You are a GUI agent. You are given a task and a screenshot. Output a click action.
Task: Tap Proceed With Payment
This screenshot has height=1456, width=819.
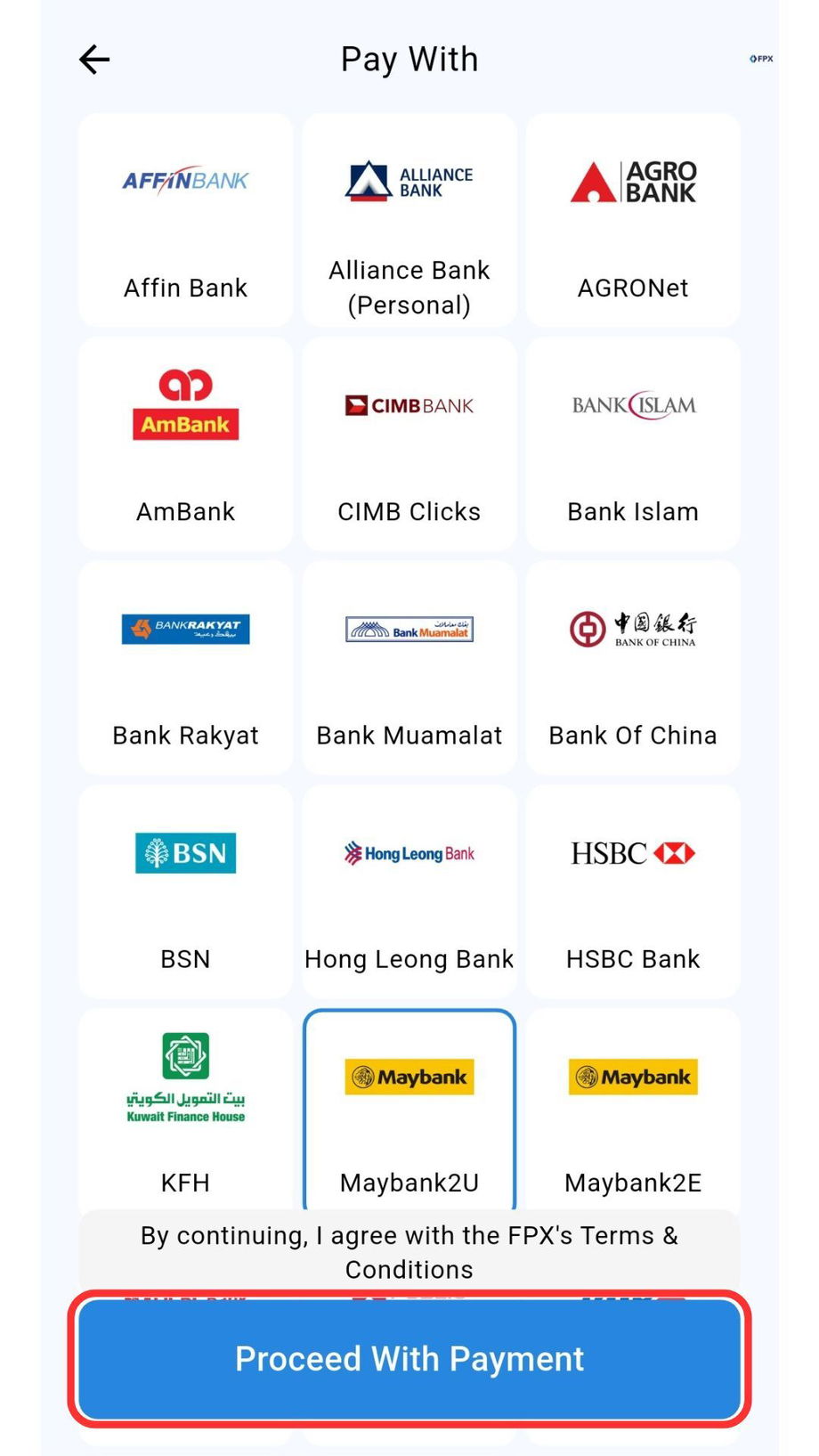click(x=409, y=1359)
